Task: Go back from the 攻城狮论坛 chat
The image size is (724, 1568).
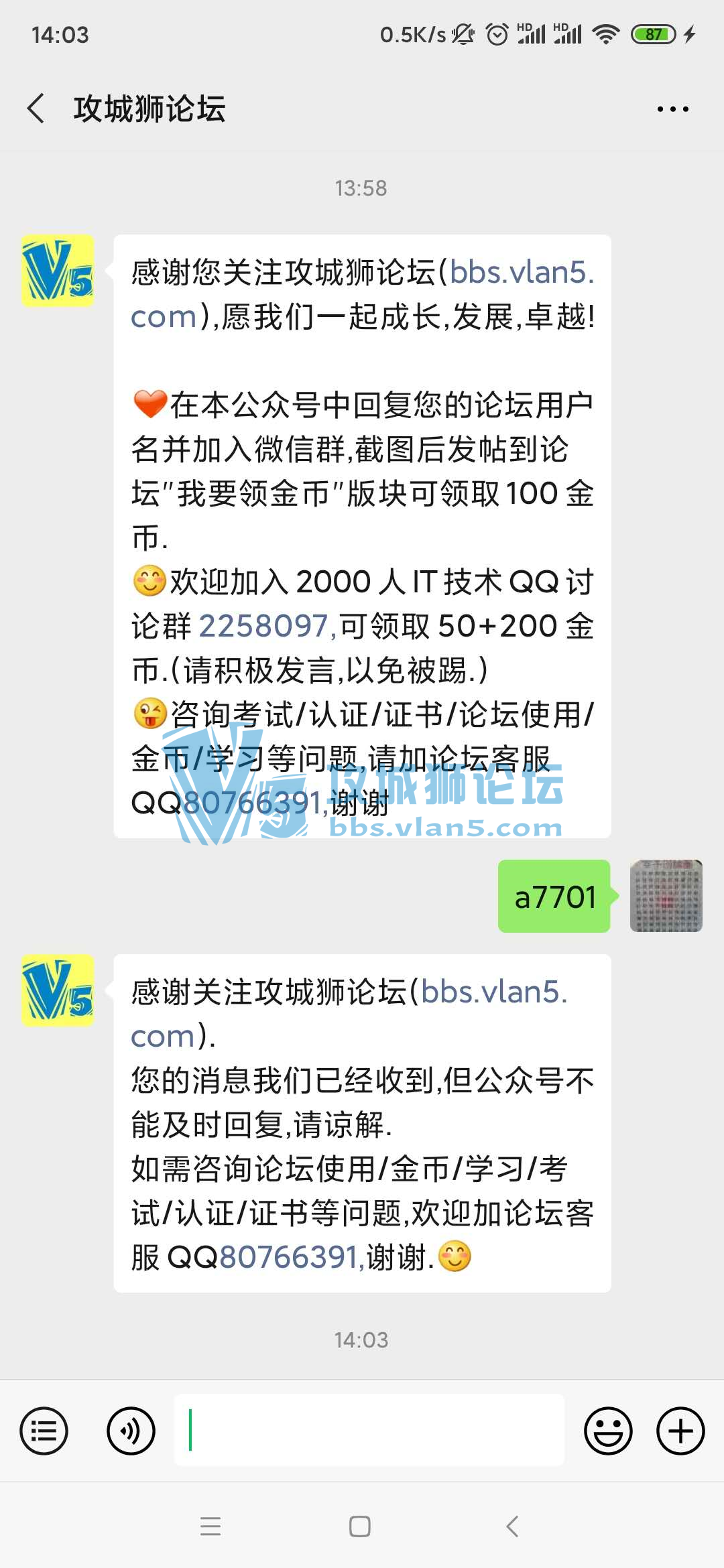Action: click(x=36, y=109)
